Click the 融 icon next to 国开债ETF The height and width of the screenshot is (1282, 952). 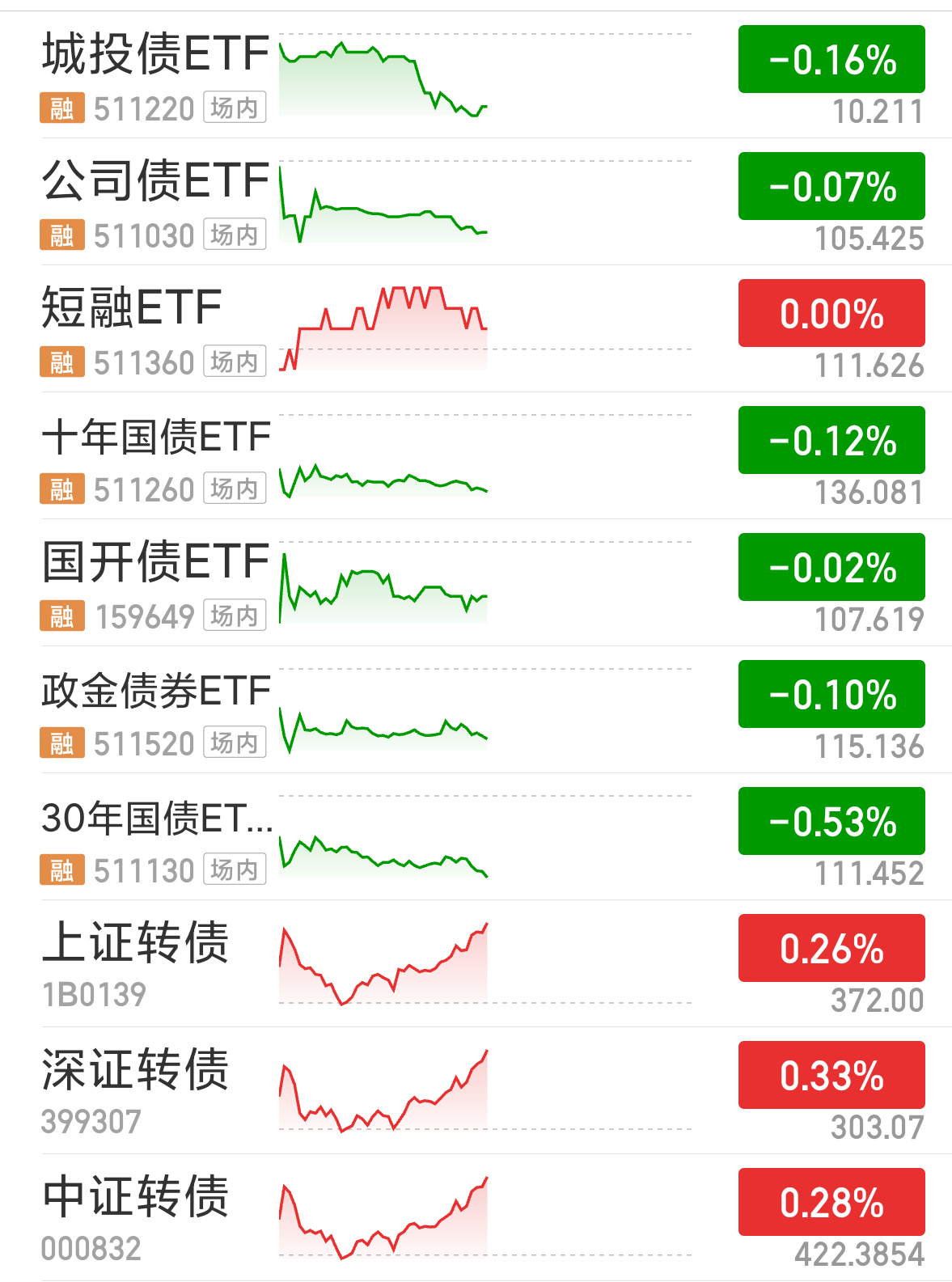(61, 616)
